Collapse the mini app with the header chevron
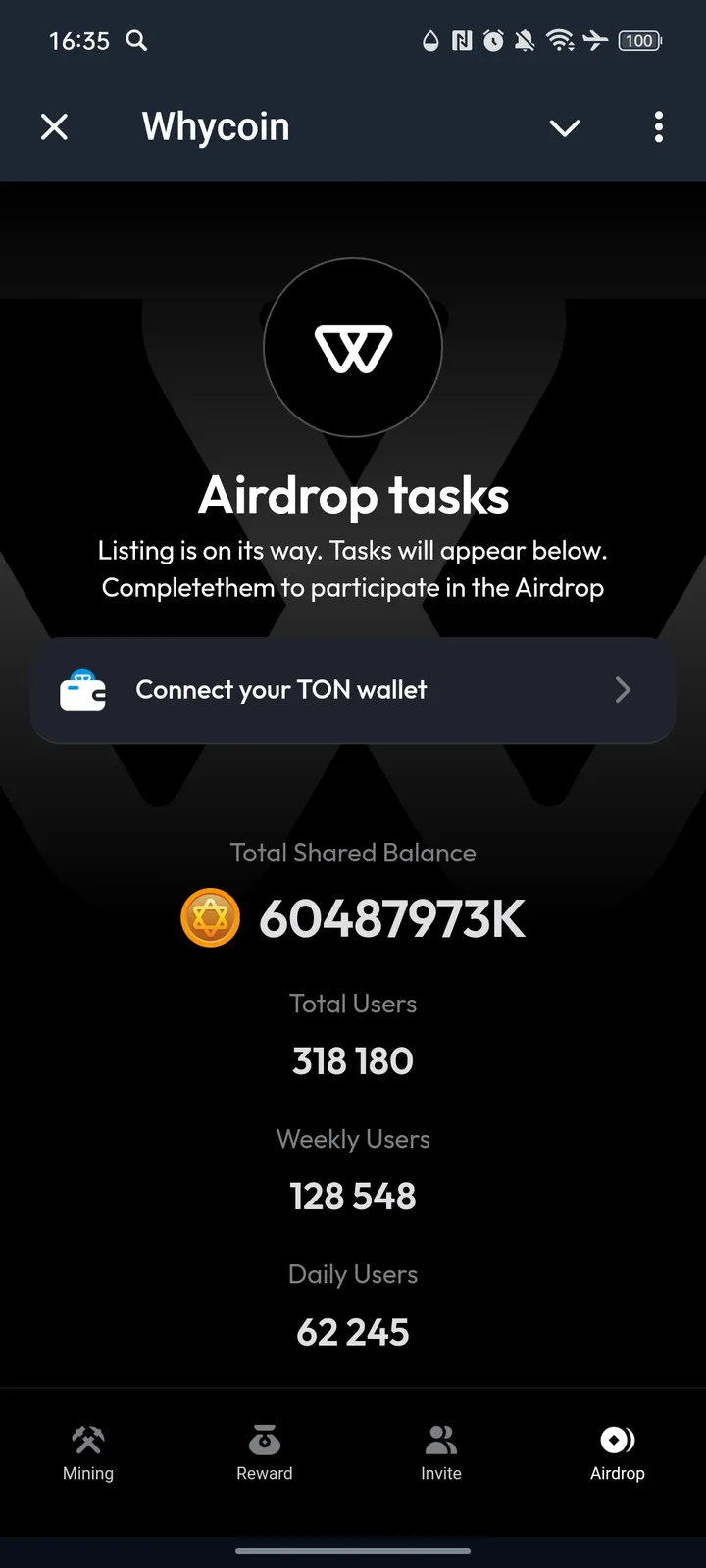Viewport: 706px width, 1568px height. click(565, 127)
